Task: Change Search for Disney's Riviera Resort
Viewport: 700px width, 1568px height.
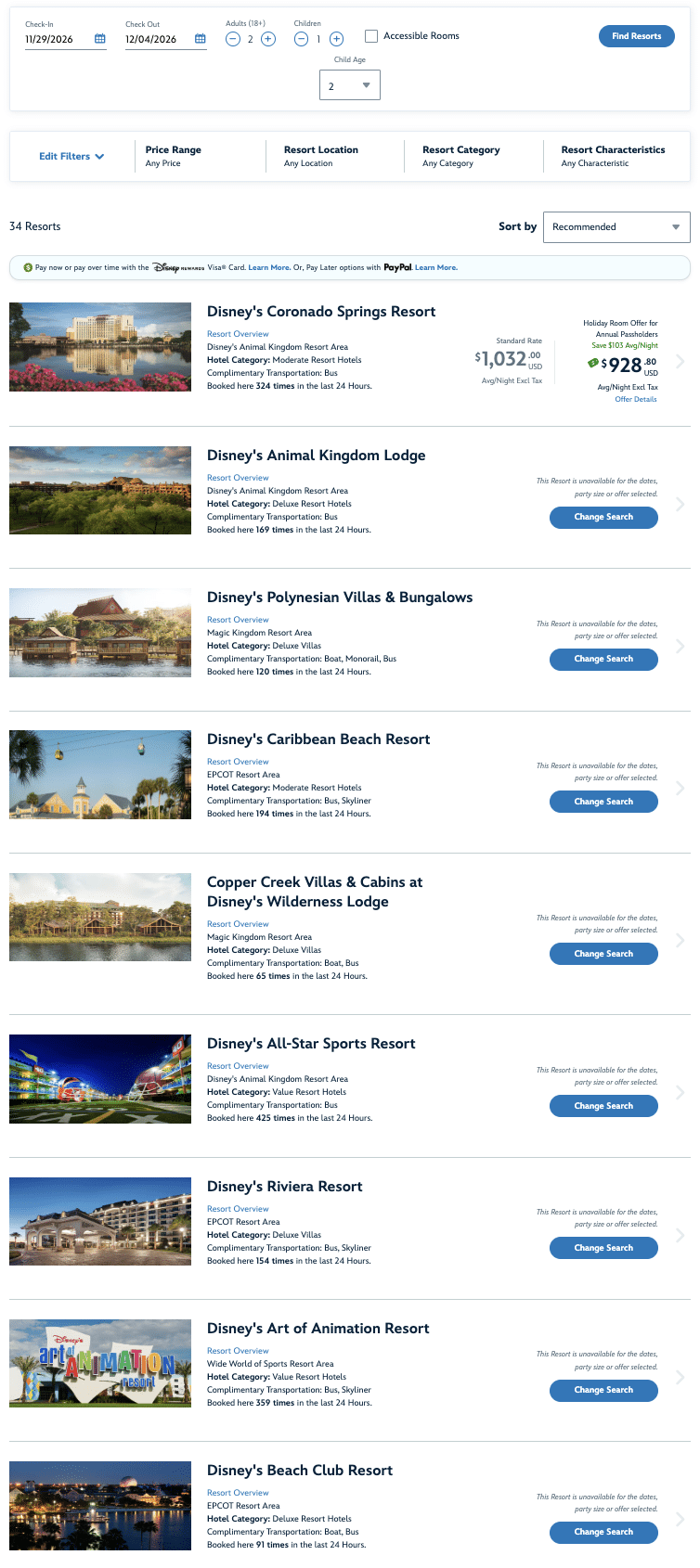Action: point(603,1248)
